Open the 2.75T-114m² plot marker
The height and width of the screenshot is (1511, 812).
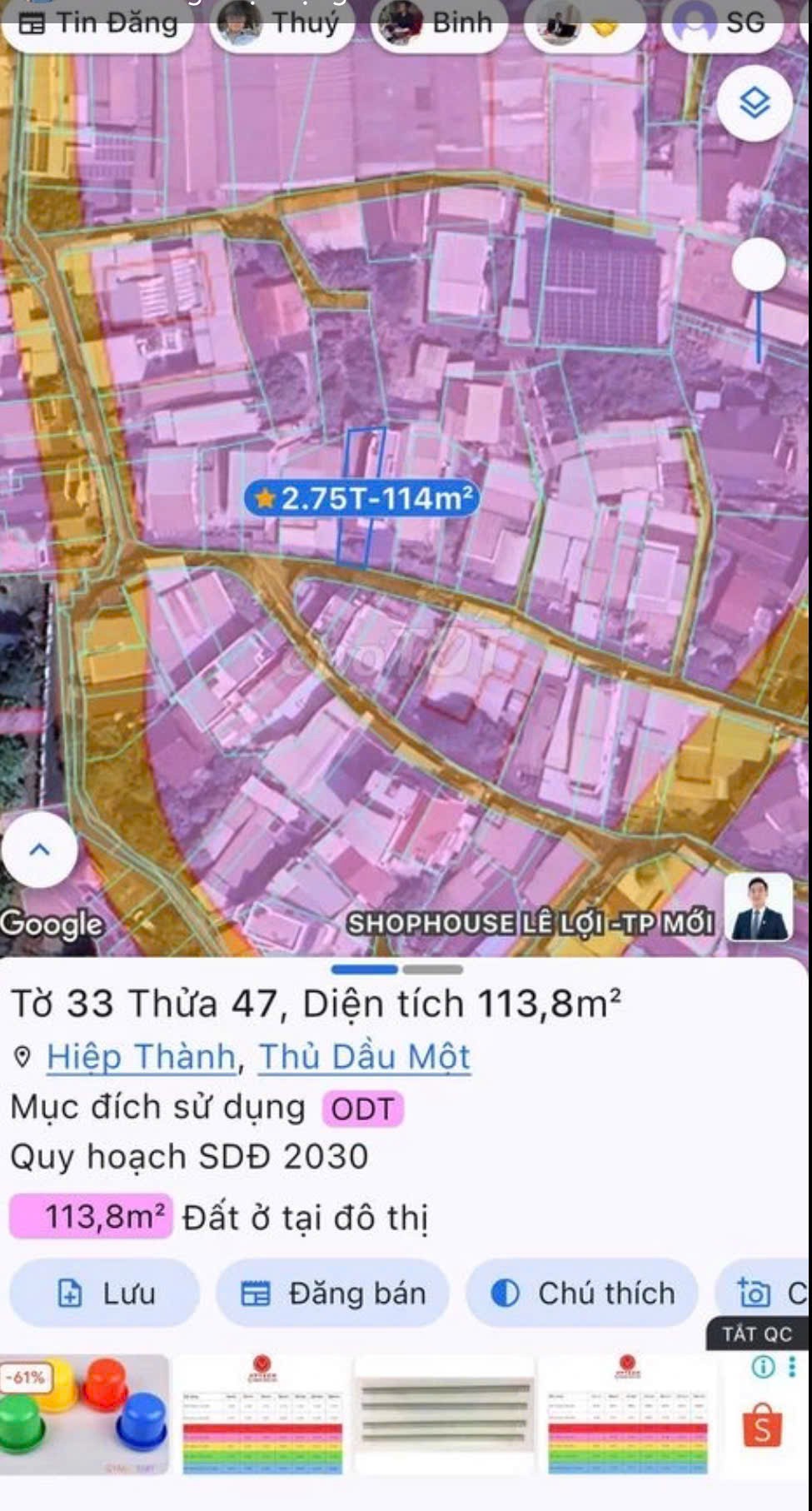[361, 498]
